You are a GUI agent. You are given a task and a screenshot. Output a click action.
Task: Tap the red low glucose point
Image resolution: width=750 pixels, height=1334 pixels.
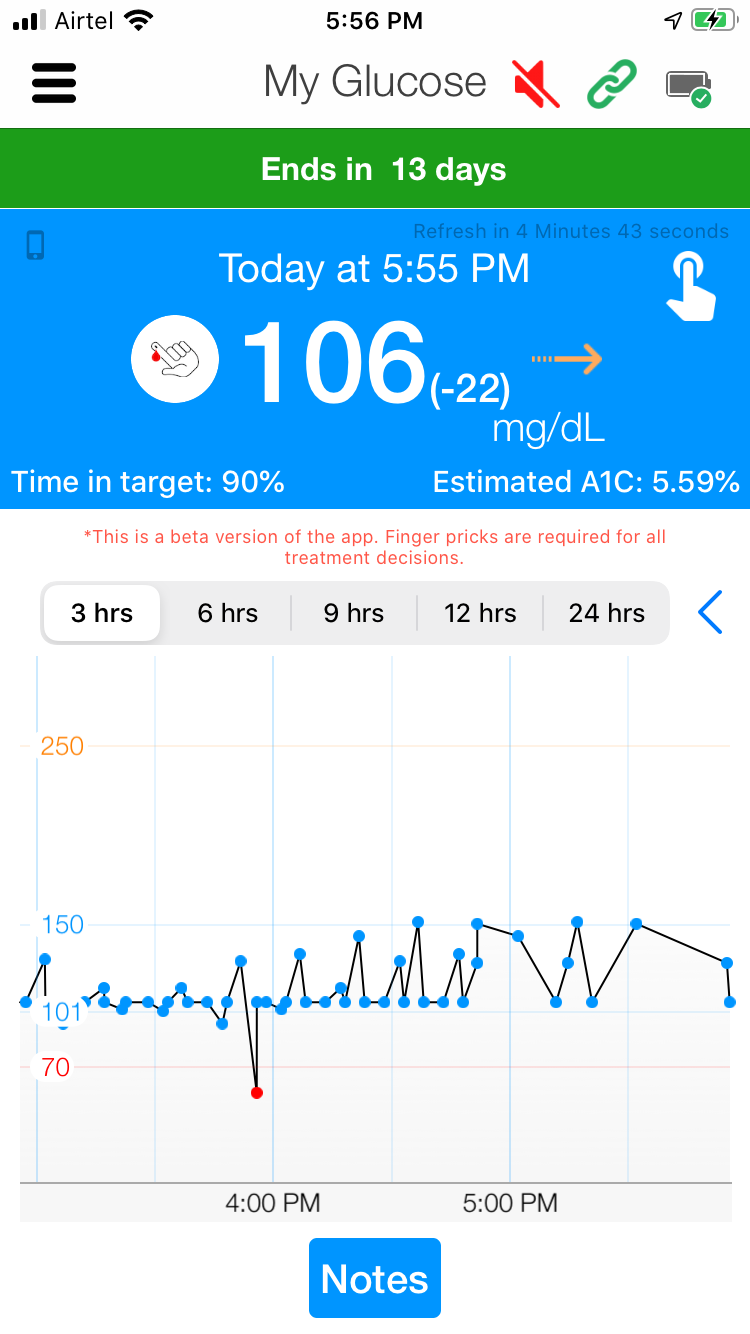tap(257, 1093)
